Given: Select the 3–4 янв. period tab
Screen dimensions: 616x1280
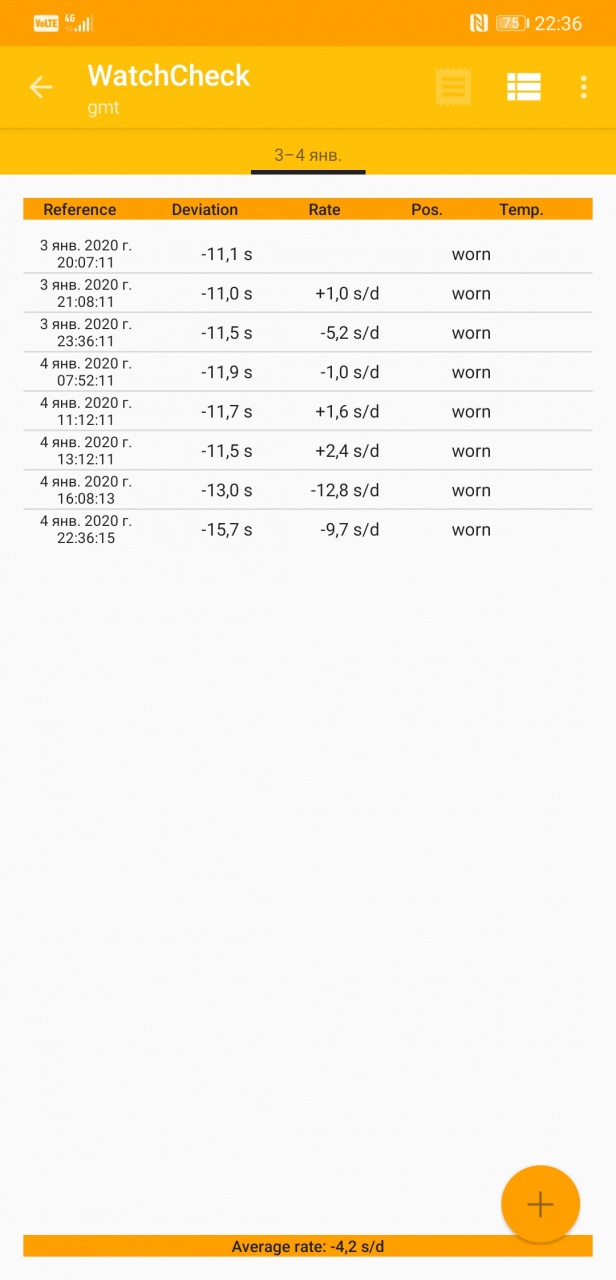Looking at the screenshot, I should point(308,155).
